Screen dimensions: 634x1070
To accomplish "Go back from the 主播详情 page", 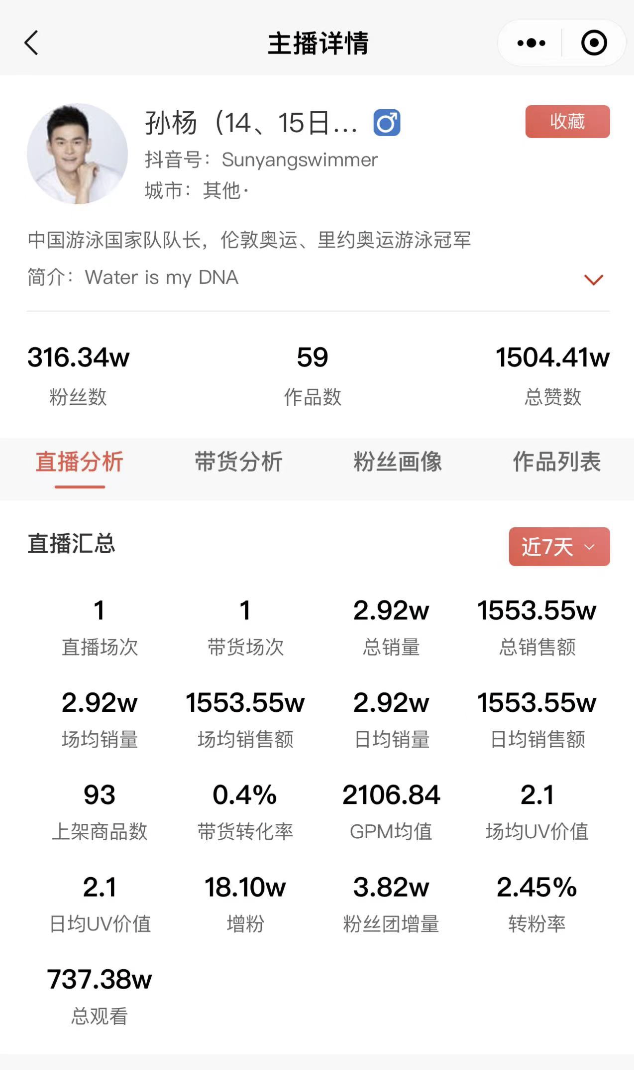I will 31,43.
